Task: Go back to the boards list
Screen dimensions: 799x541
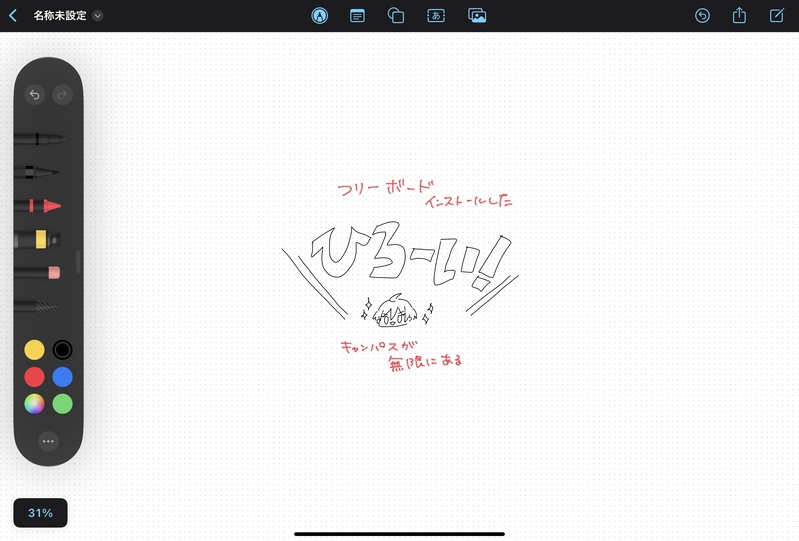Action: 13,16
